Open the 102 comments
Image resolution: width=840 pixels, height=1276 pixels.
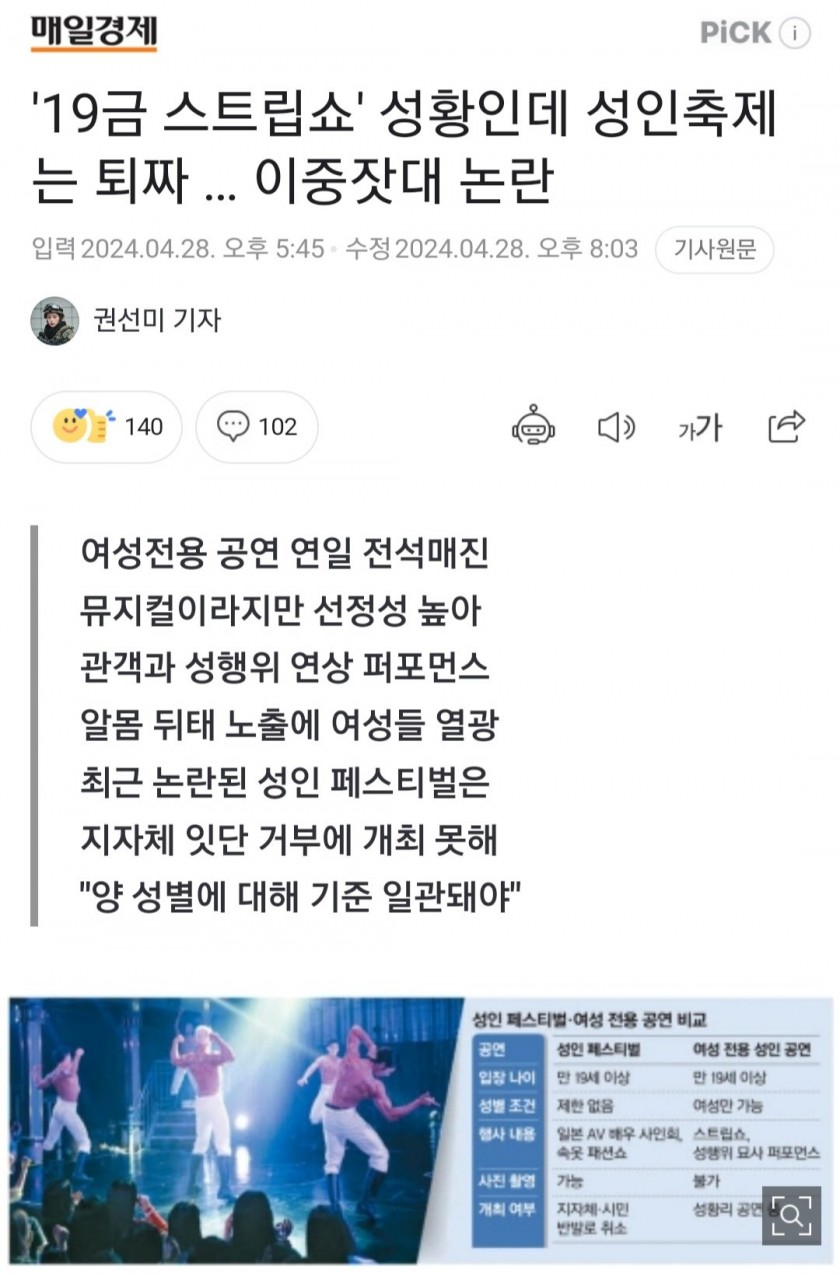[x=257, y=427]
